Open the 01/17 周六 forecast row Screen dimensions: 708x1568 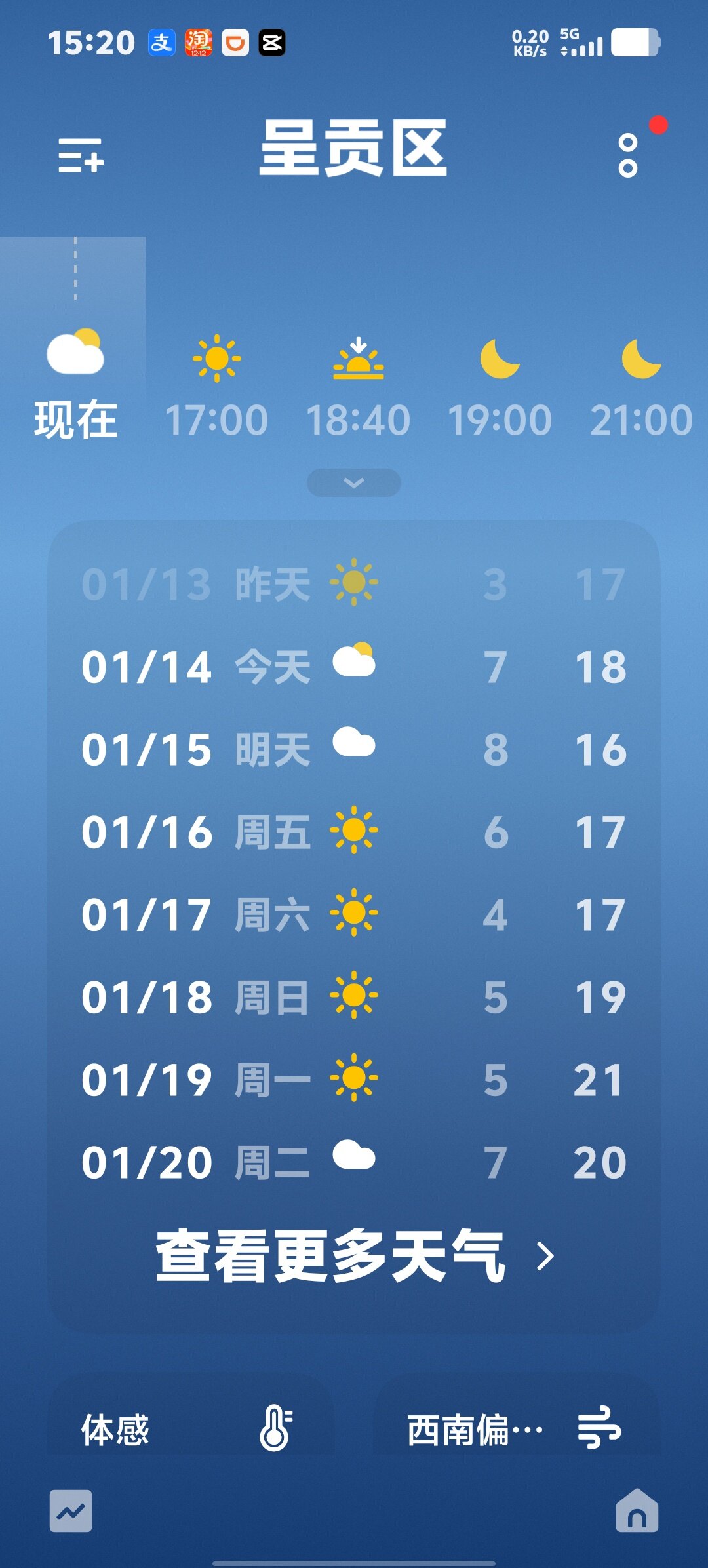(x=354, y=914)
